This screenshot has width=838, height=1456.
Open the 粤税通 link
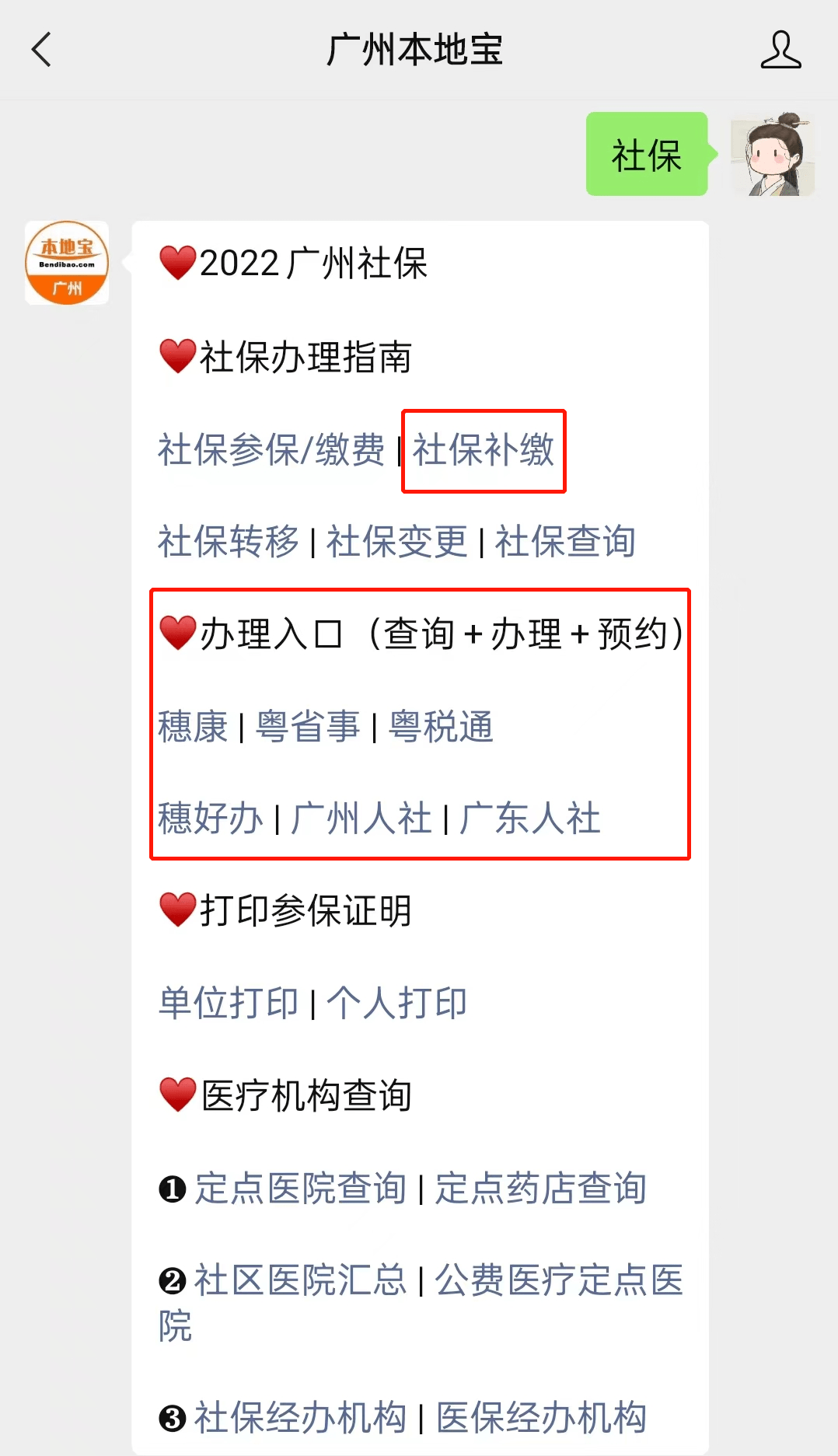coord(441,727)
